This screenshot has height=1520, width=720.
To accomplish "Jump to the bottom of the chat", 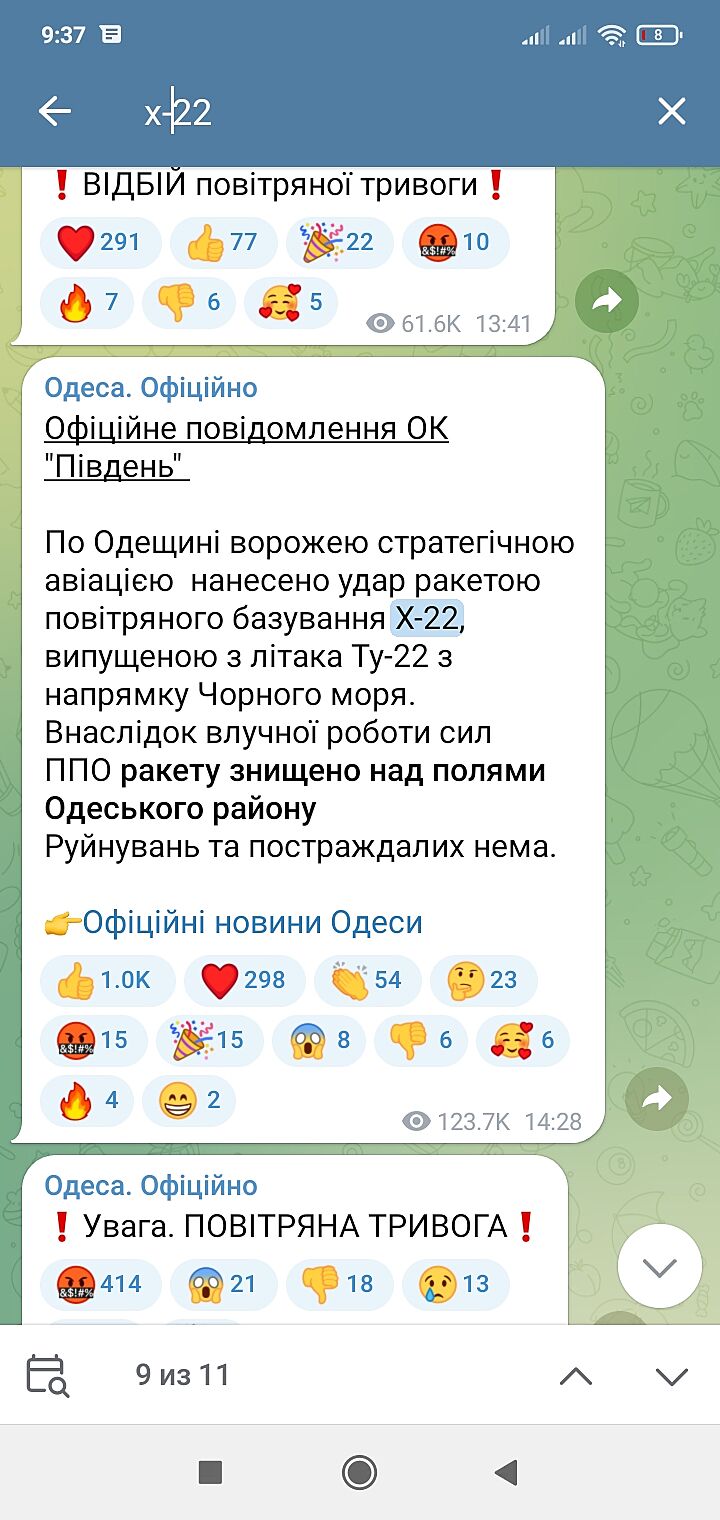I will [x=659, y=1267].
